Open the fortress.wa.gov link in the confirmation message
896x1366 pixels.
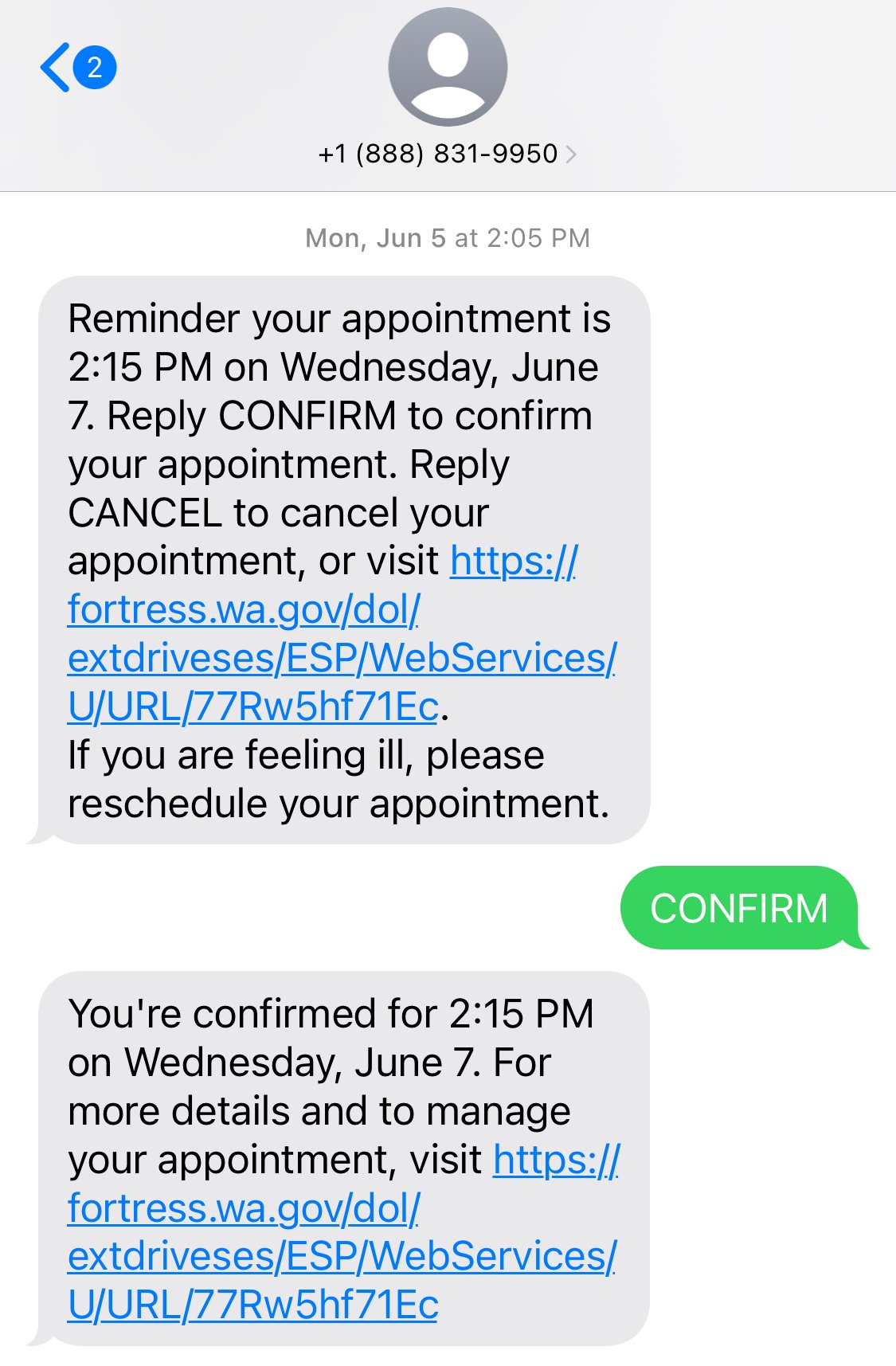point(341,1256)
